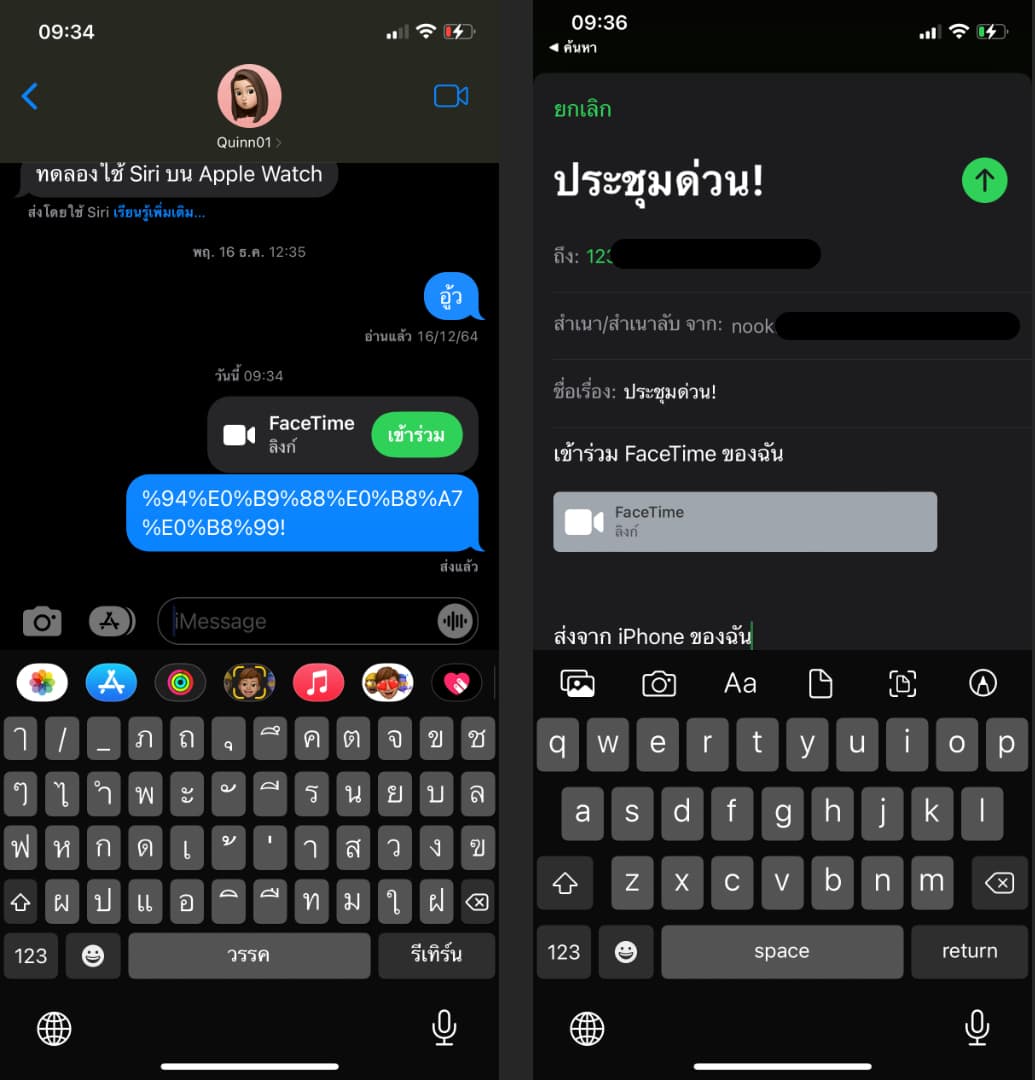This screenshot has height=1080, width=1035.
Task: Insert photo from library in mail toolbar
Action: 578,683
